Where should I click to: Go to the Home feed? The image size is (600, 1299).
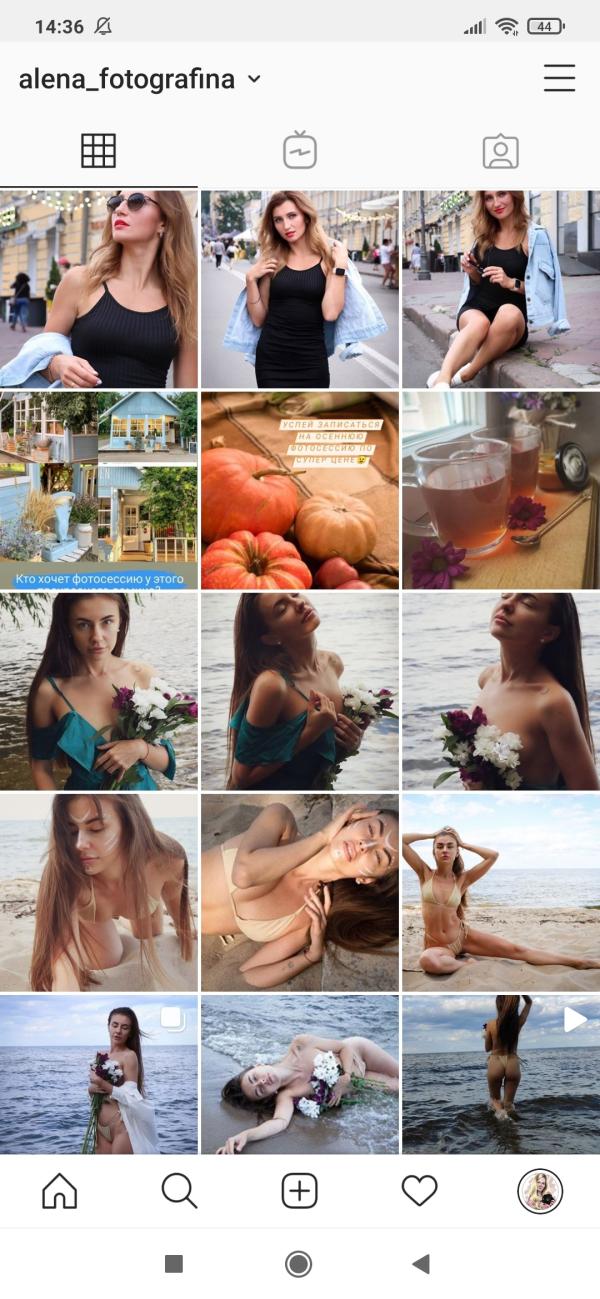click(x=60, y=1191)
